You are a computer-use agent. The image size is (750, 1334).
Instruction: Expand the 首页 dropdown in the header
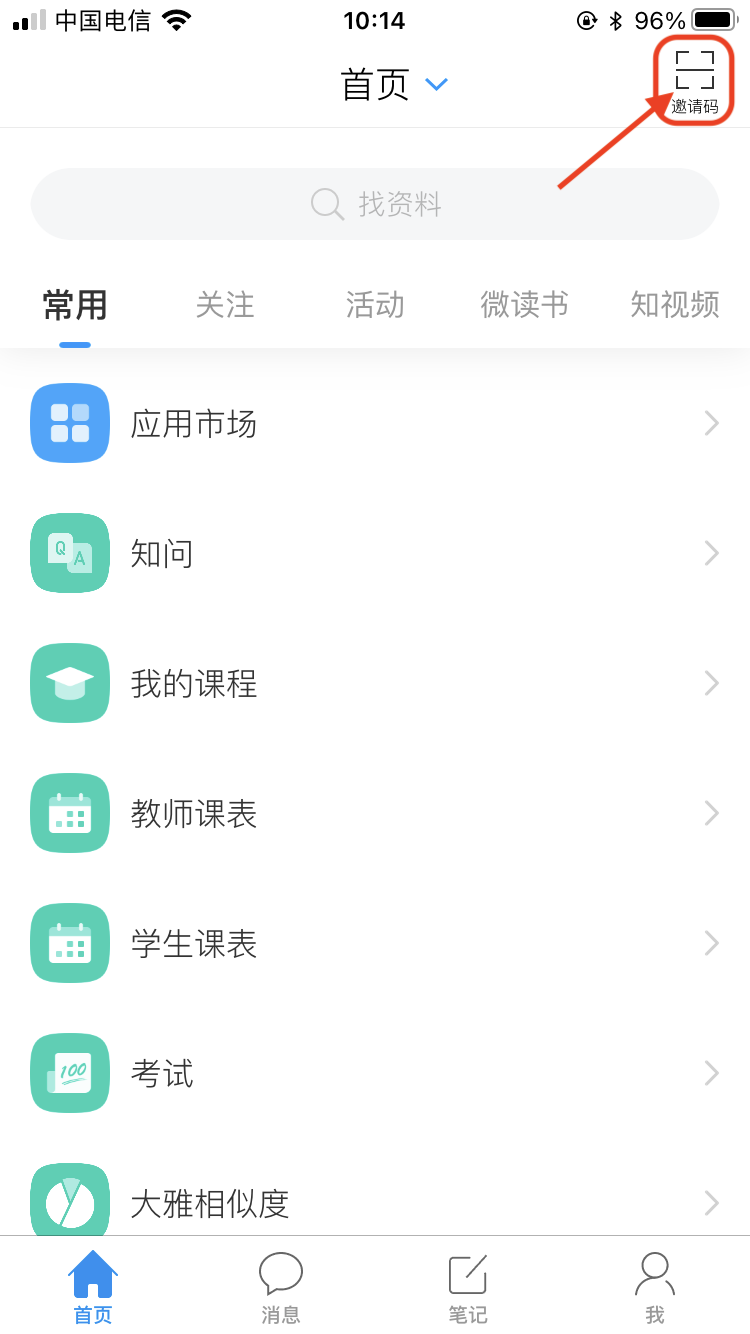point(394,85)
